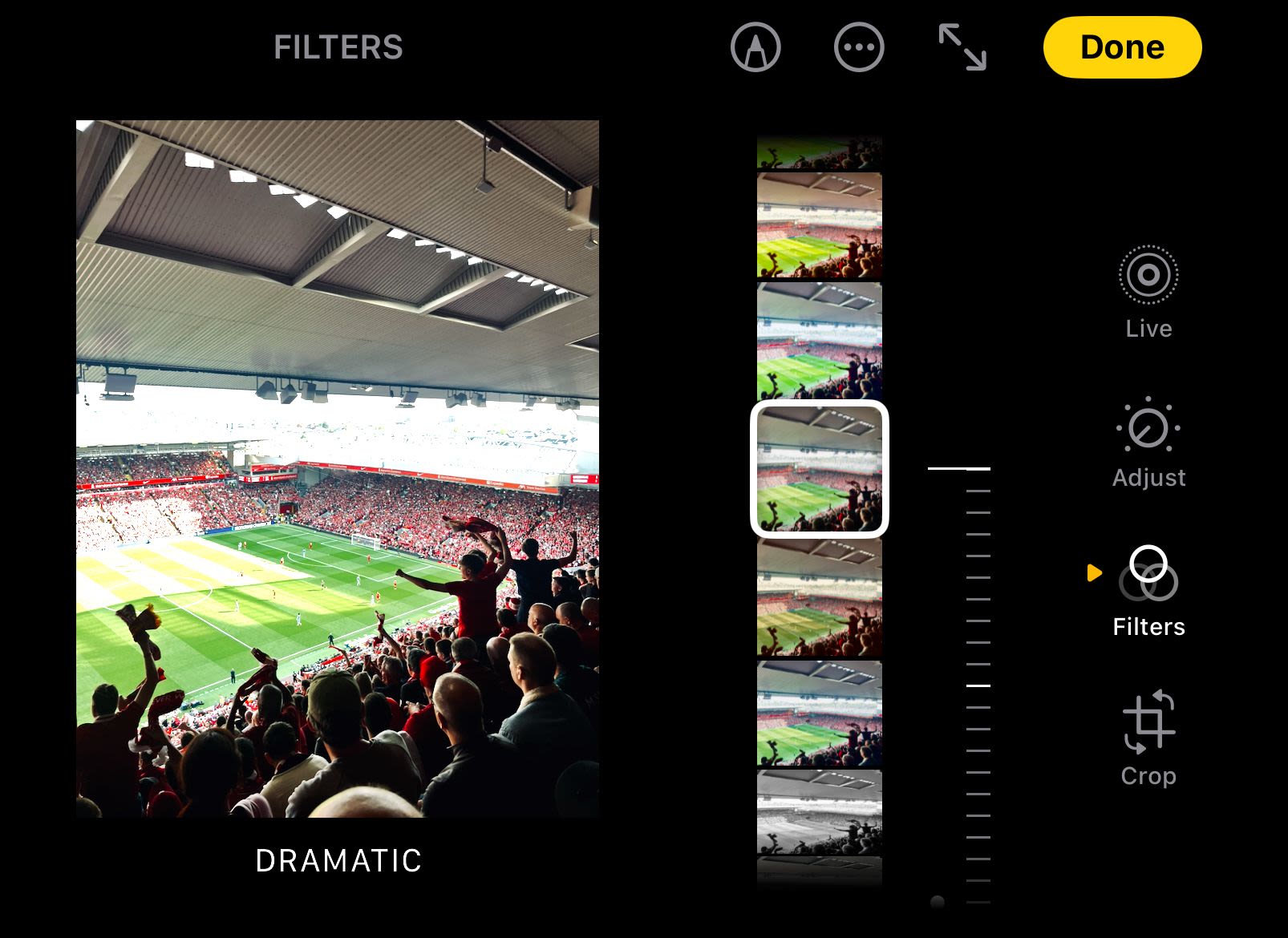Open the more options ellipsis menu

coord(858,47)
